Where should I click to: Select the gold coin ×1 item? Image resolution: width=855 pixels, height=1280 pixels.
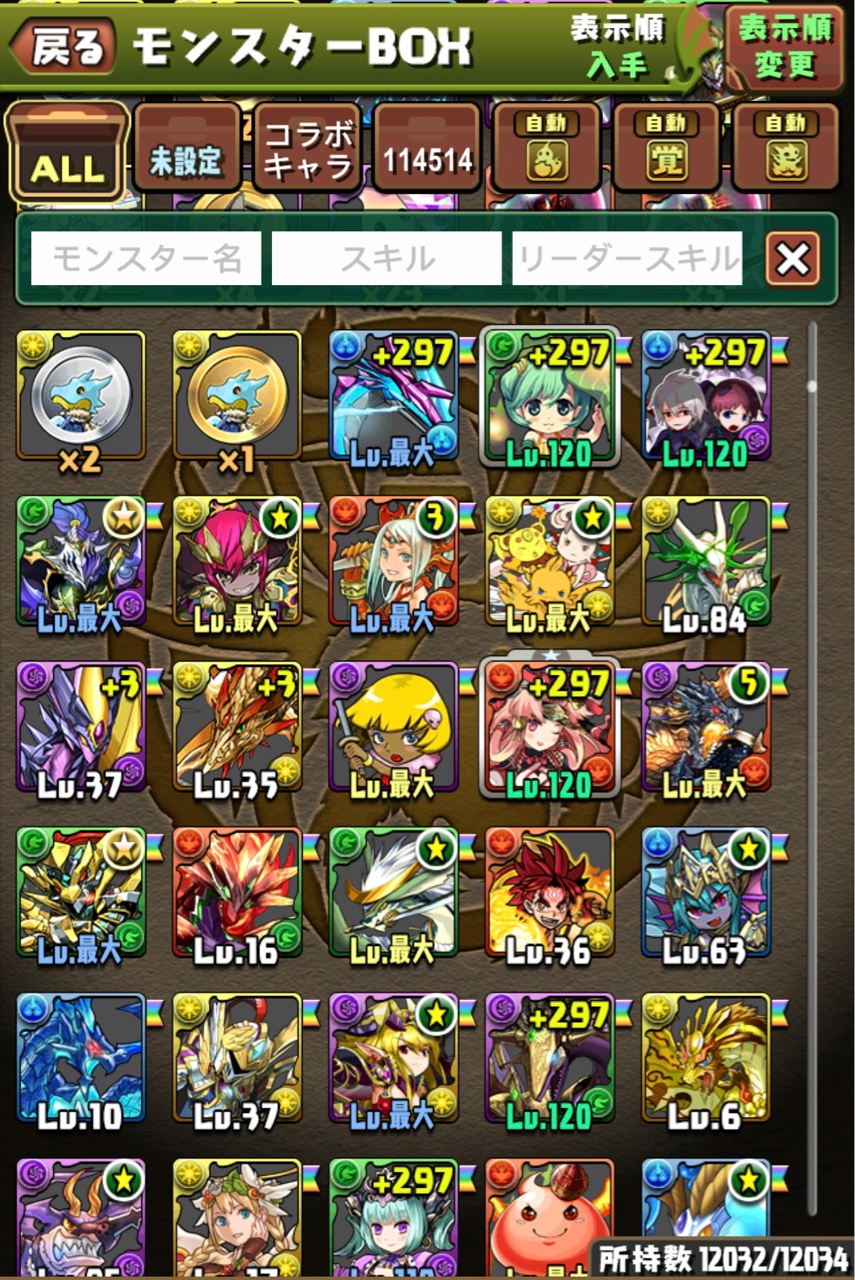point(237,396)
